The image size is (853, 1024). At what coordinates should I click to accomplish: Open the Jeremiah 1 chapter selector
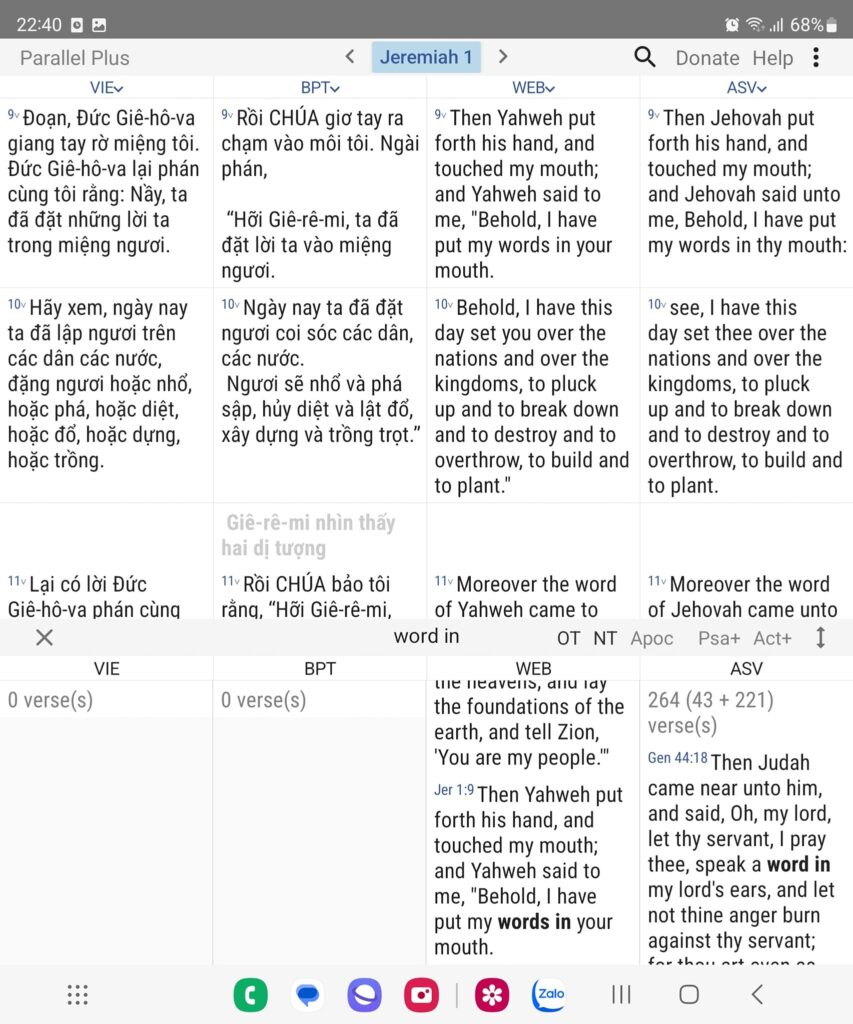point(426,57)
